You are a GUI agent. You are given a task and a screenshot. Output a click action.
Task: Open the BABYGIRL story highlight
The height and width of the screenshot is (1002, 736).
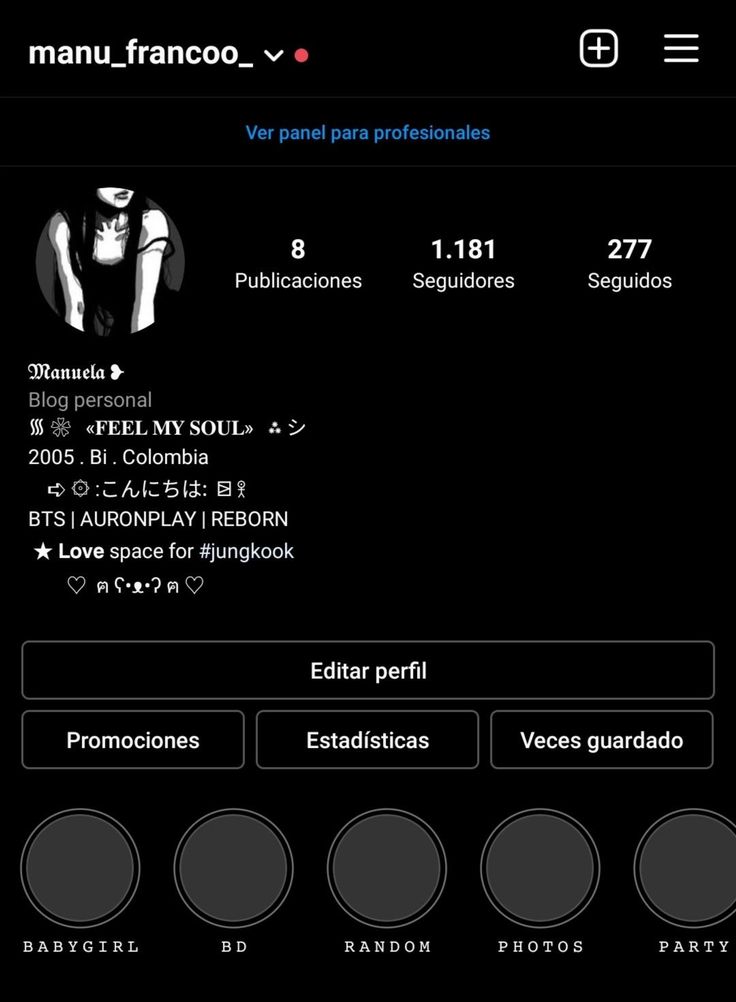(x=80, y=866)
